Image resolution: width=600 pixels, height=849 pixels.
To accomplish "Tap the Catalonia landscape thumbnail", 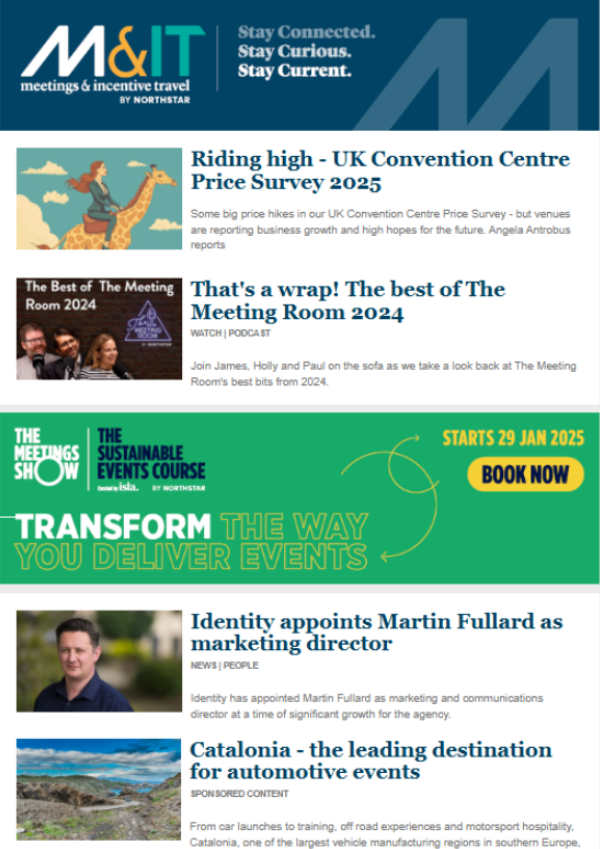I will tap(99, 789).
